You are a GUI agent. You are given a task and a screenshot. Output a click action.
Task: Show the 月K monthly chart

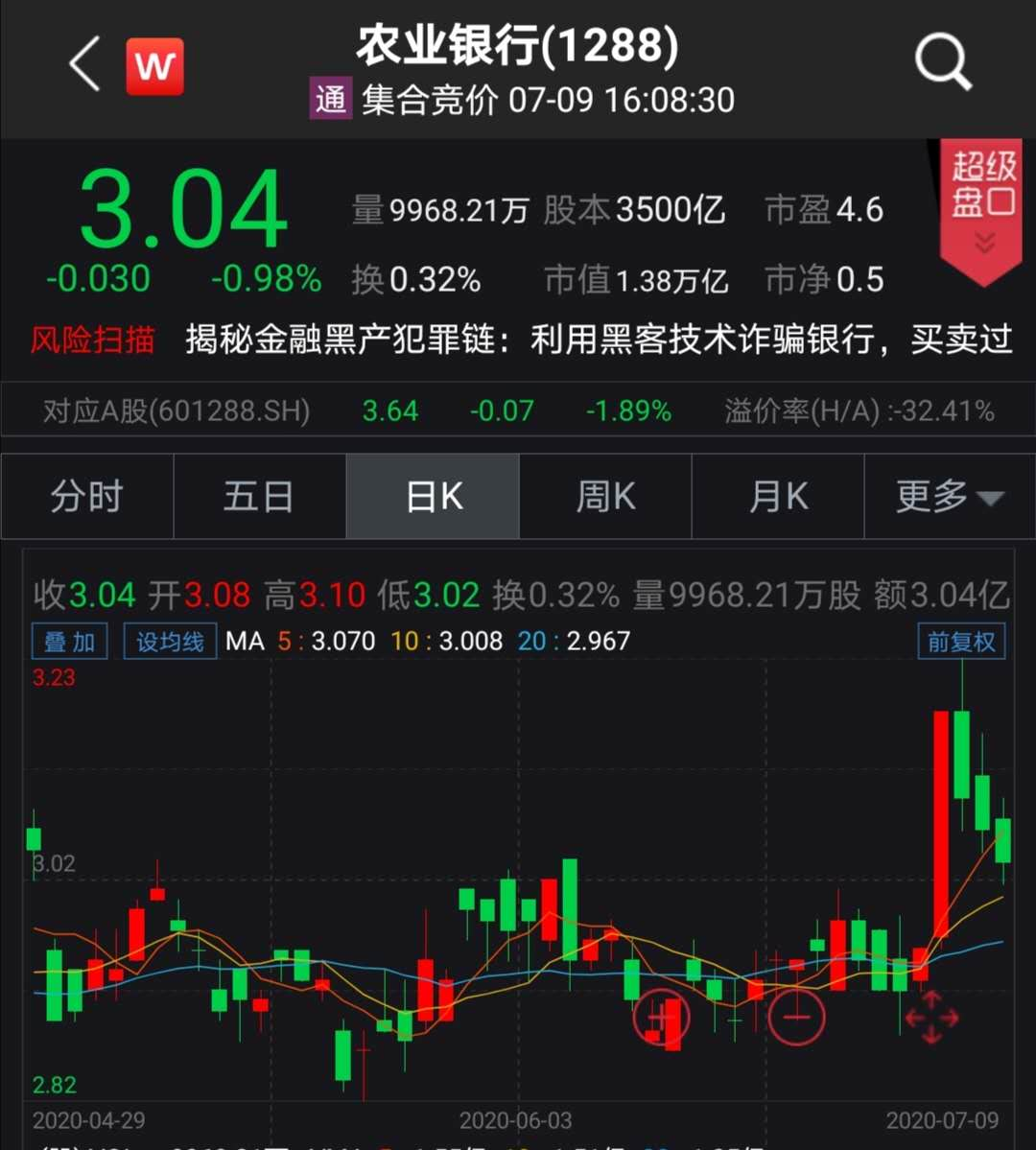click(x=778, y=497)
